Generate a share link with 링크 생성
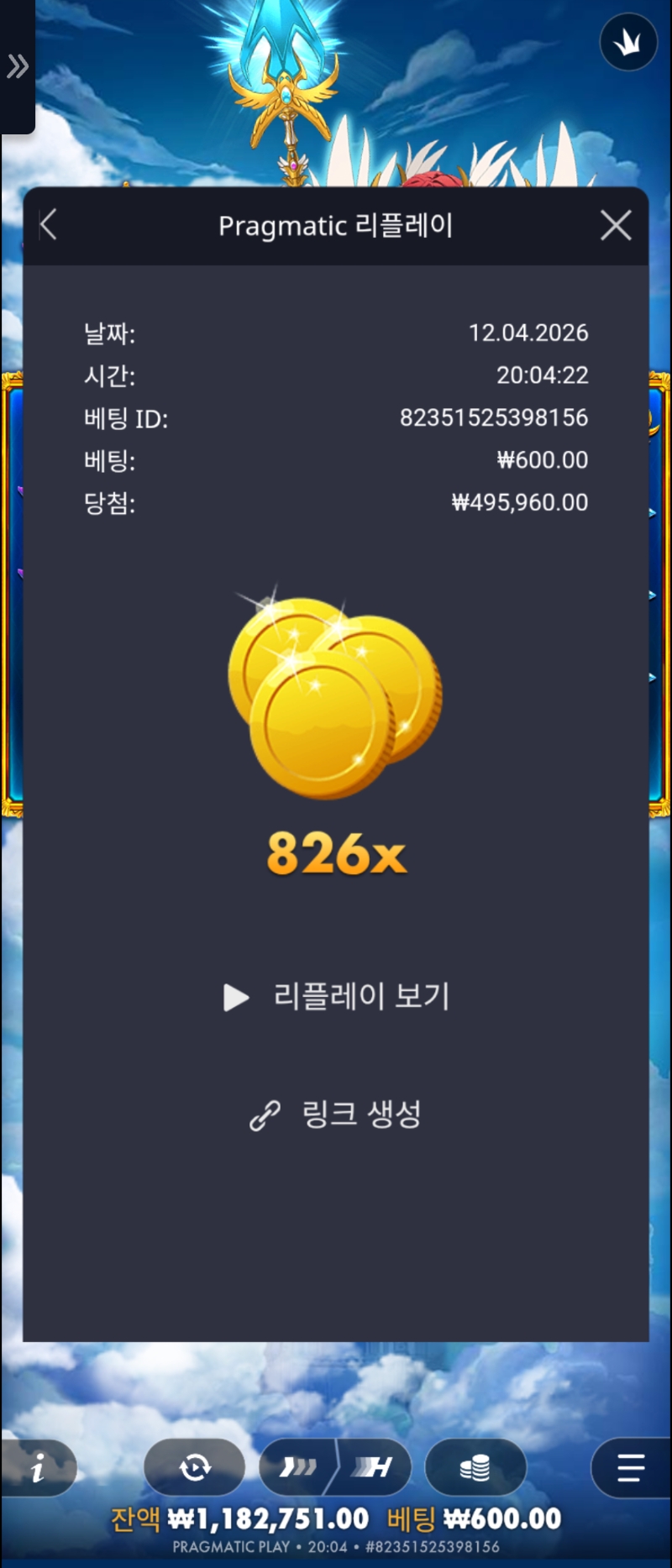The image size is (672, 1568). click(x=337, y=1114)
